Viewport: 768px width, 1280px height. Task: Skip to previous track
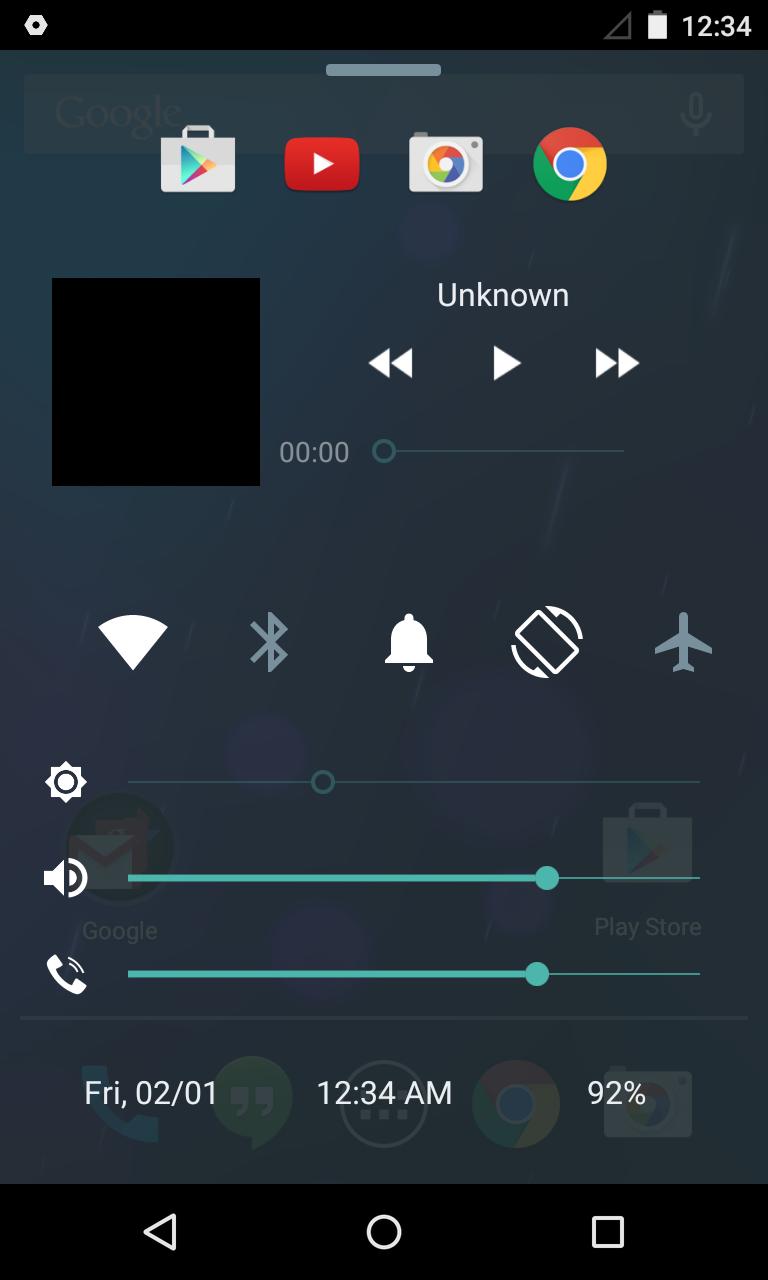click(391, 363)
